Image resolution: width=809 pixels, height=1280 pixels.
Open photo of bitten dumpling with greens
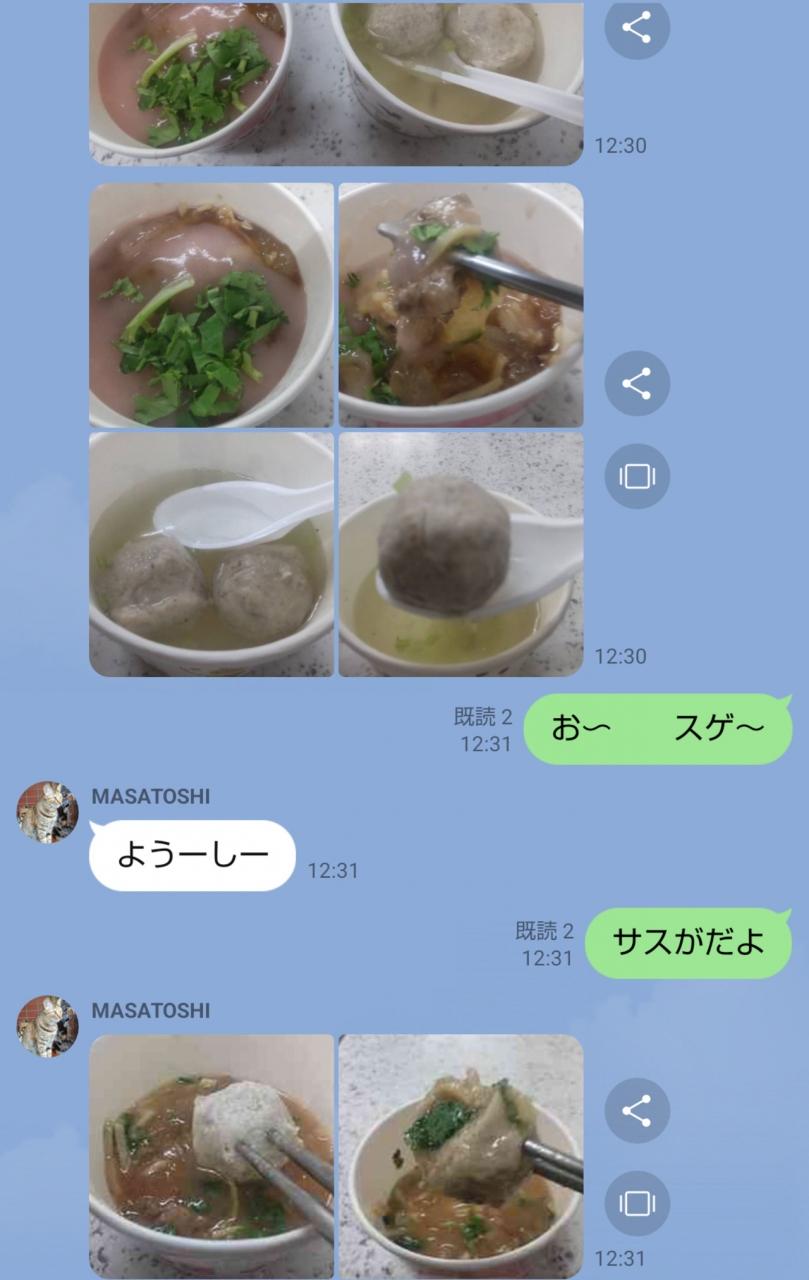pyautogui.click(x=460, y=1155)
